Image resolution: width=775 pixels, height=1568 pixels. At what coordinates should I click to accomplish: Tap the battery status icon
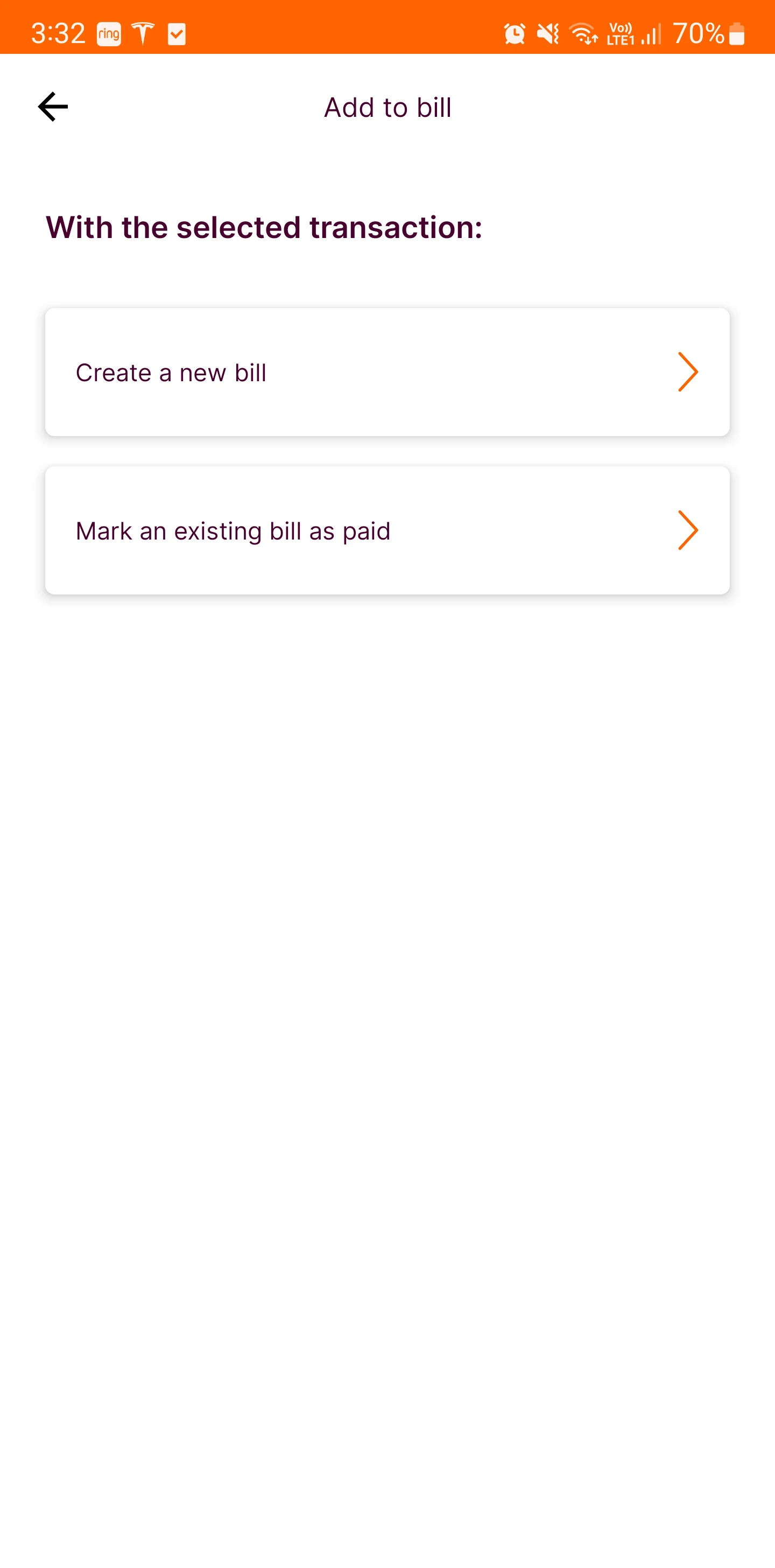(736, 34)
